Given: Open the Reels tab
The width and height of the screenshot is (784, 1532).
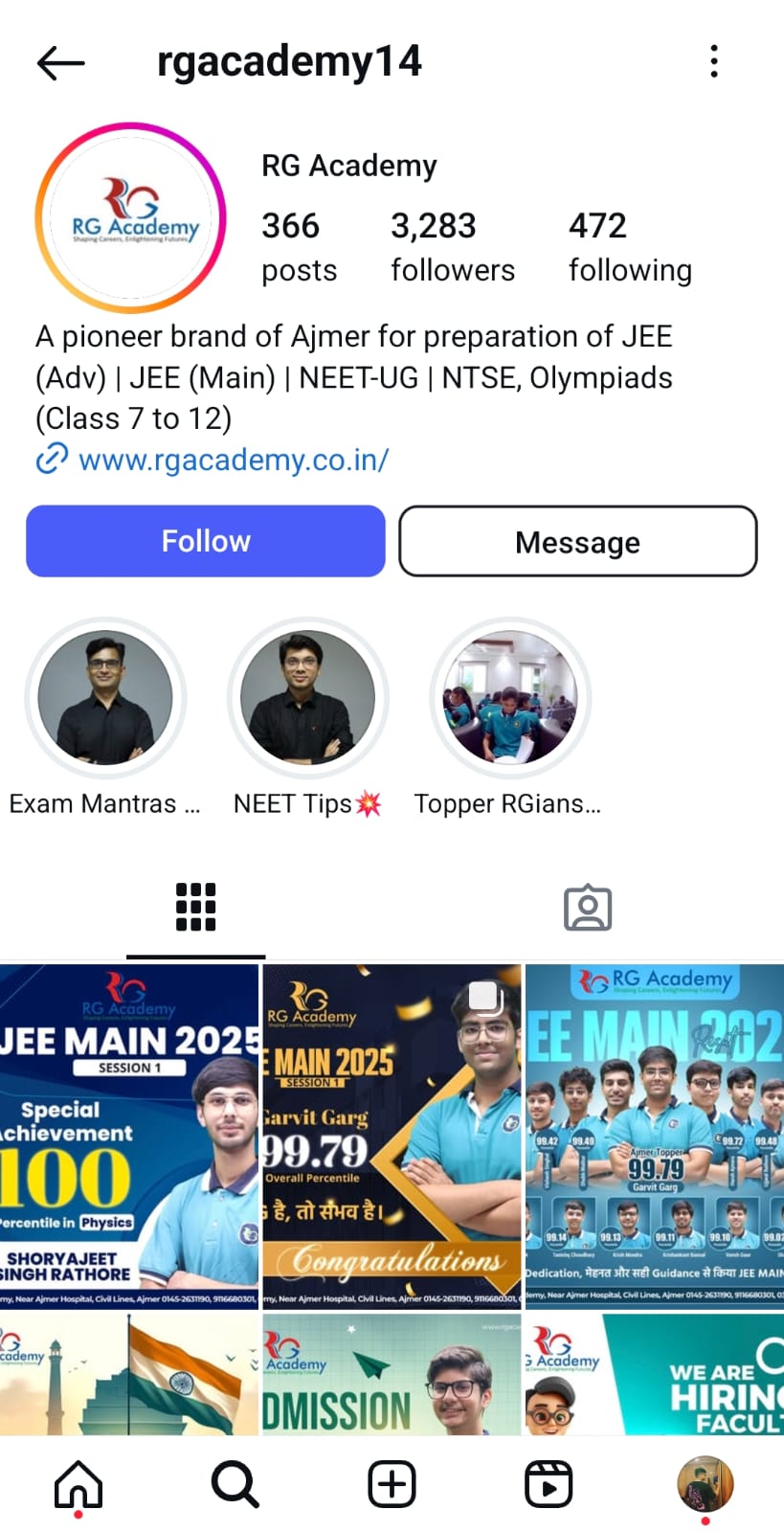Looking at the screenshot, I should coord(549,1484).
